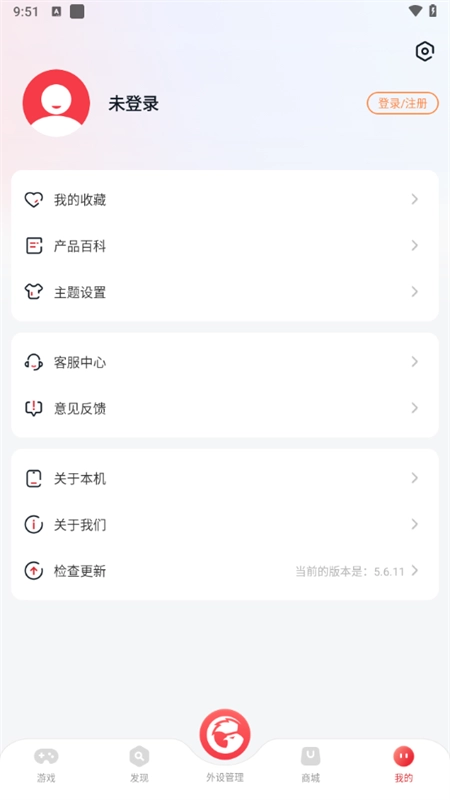Image resolution: width=450 pixels, height=800 pixels.
Task: Open 关于本机
Action: coord(225,479)
